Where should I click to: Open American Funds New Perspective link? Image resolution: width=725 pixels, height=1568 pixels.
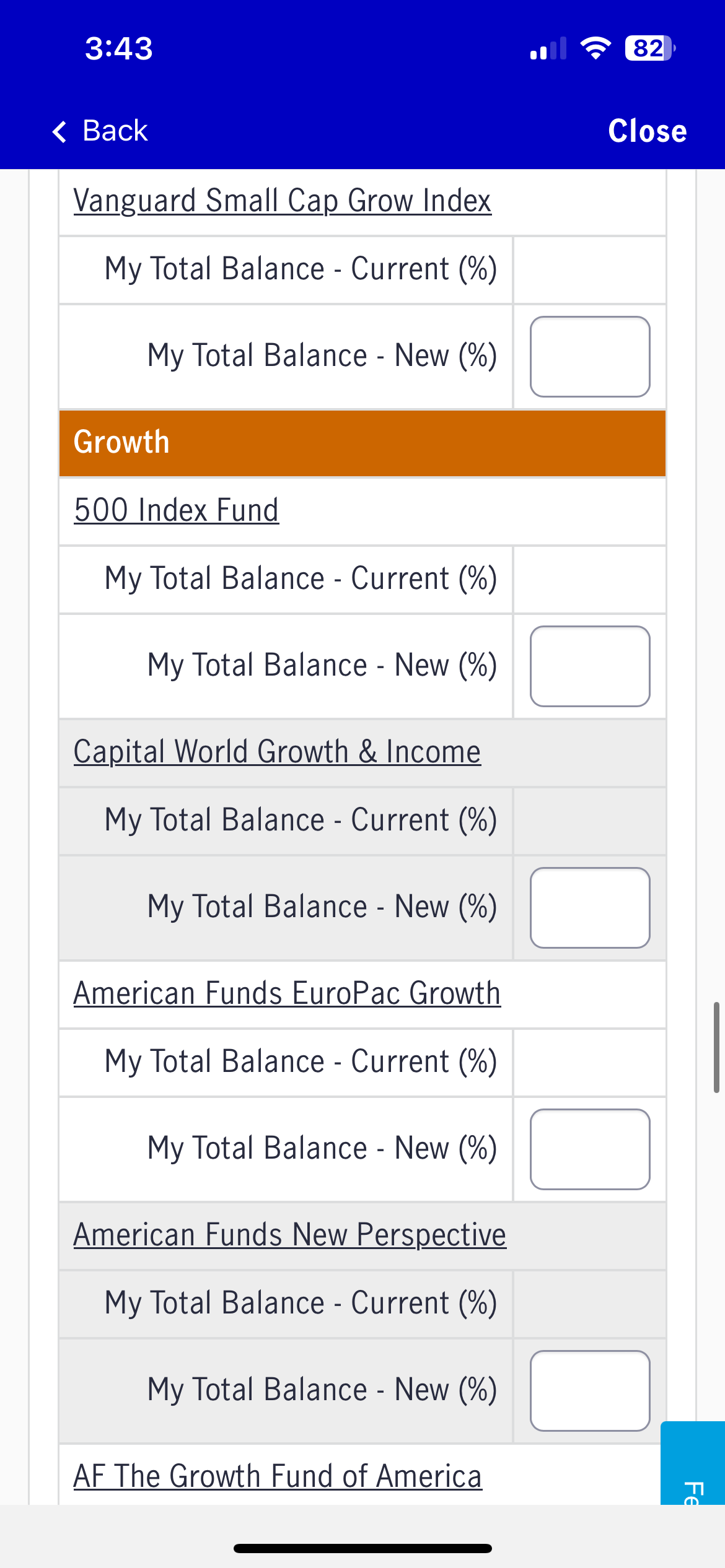click(x=289, y=1235)
